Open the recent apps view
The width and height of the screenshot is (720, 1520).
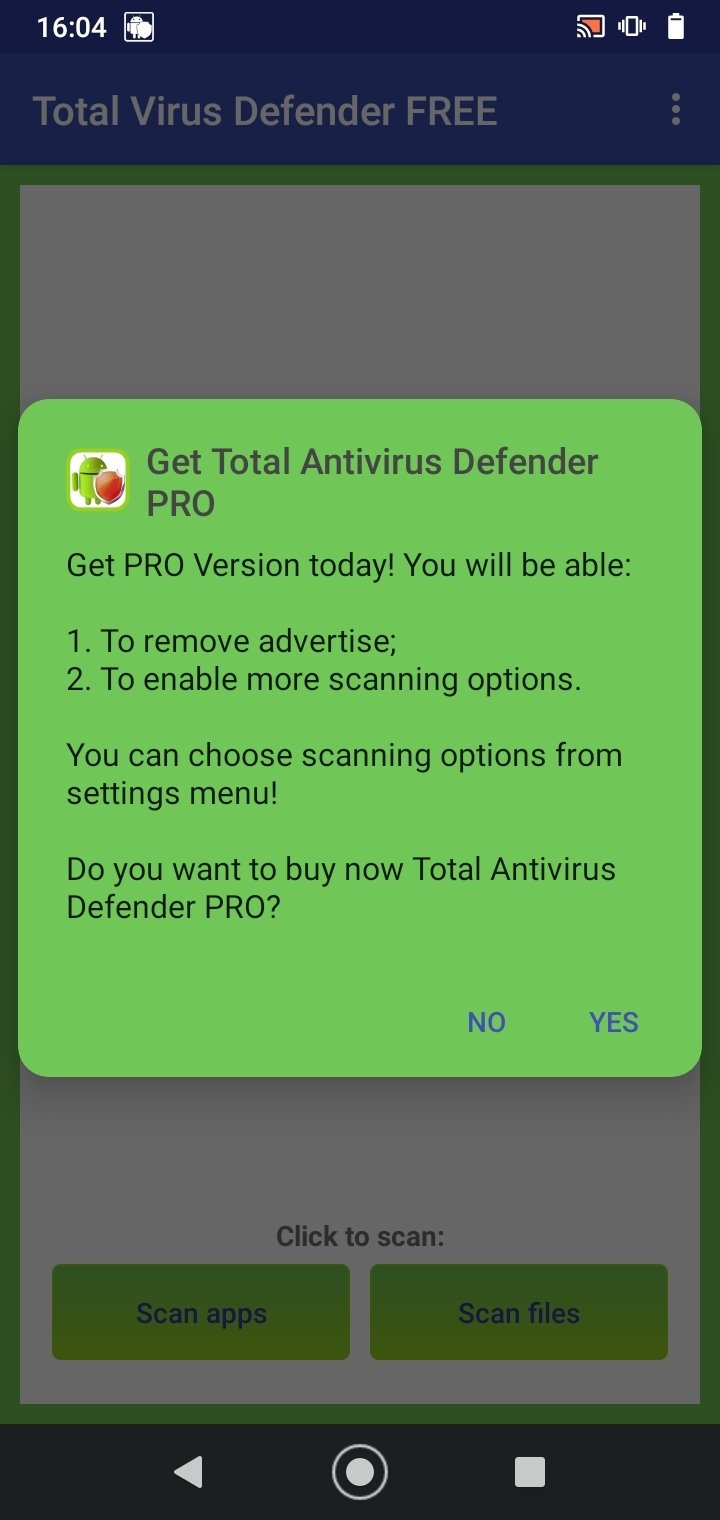(x=529, y=1472)
